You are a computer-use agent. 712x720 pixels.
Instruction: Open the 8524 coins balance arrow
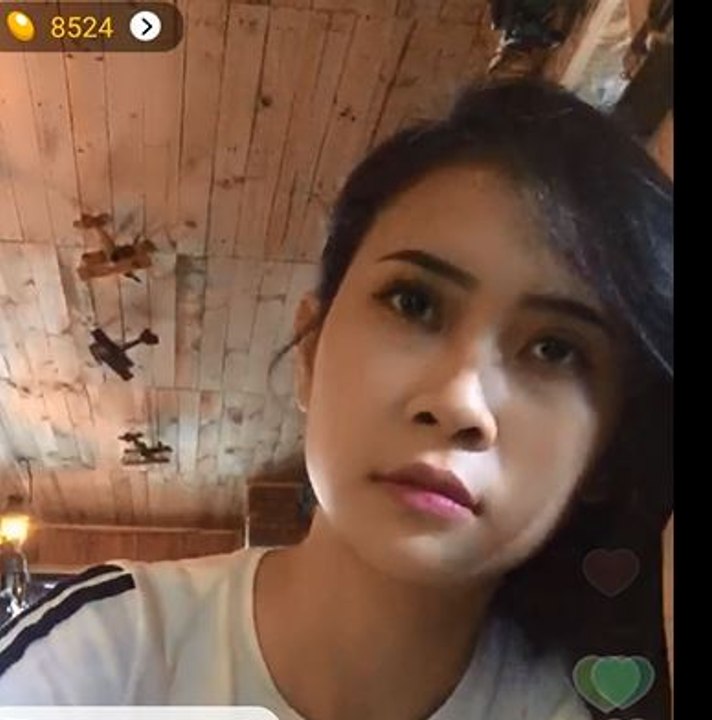(145, 27)
